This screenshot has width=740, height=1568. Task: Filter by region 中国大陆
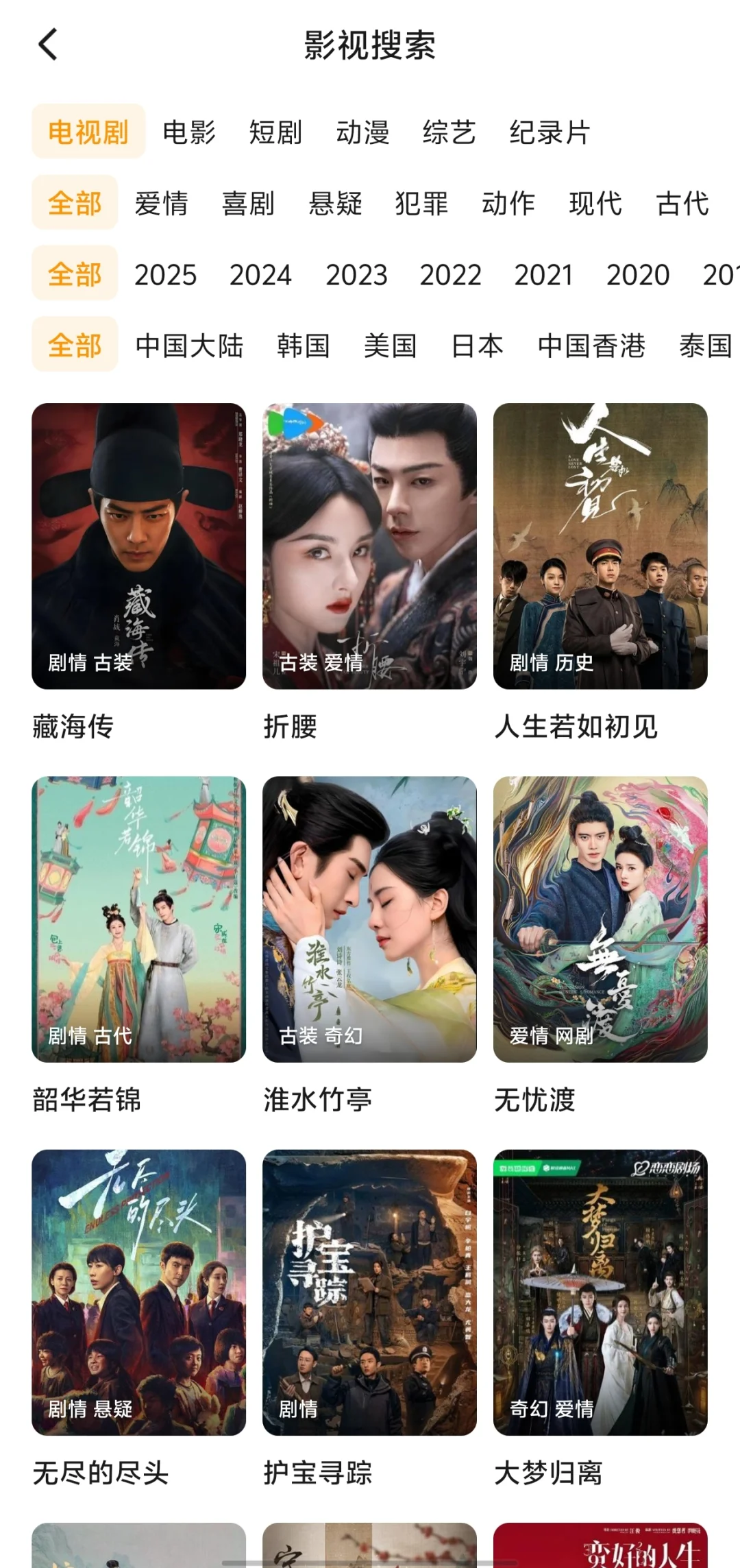(189, 346)
